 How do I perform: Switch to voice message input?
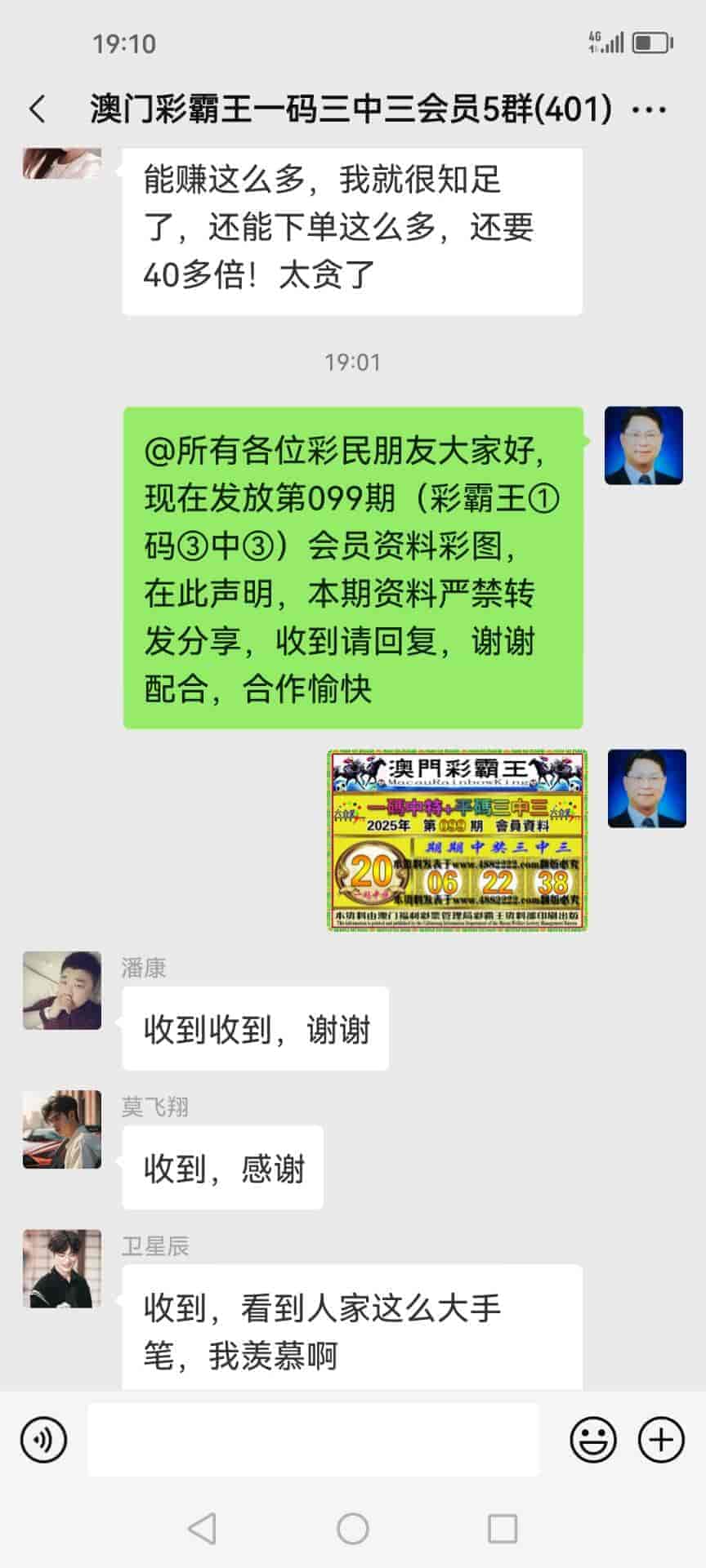tap(43, 1439)
